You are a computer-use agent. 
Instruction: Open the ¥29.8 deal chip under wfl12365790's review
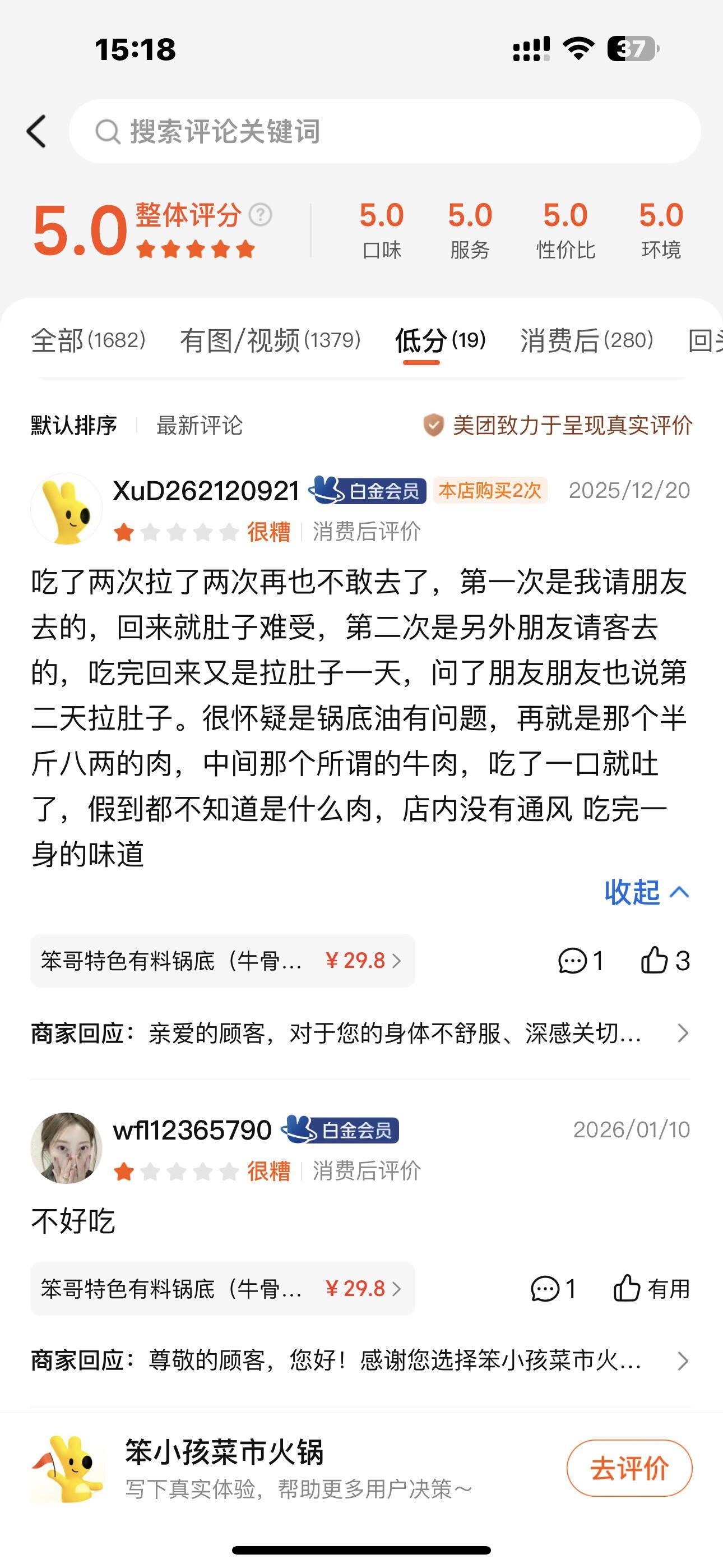[223, 1289]
